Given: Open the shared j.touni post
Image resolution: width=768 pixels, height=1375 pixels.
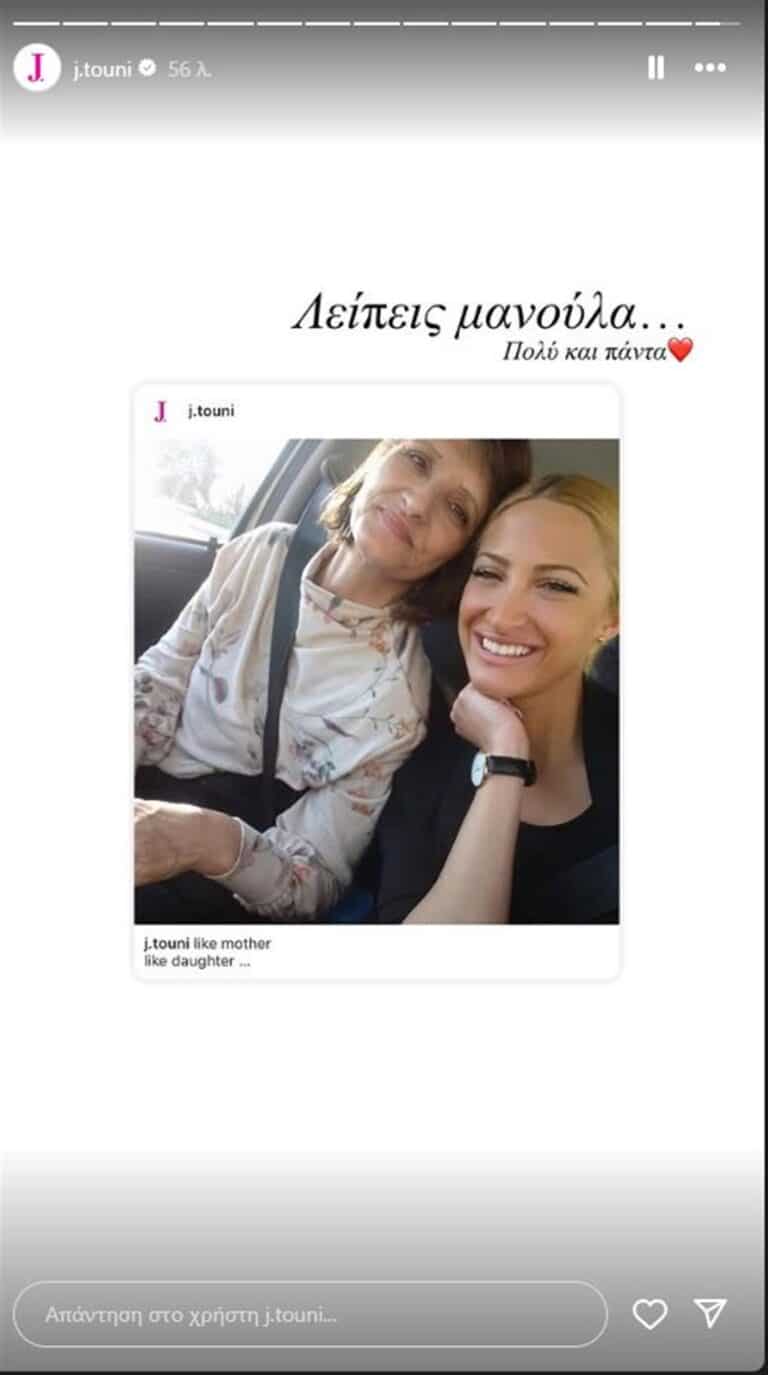Looking at the screenshot, I should click(376, 680).
